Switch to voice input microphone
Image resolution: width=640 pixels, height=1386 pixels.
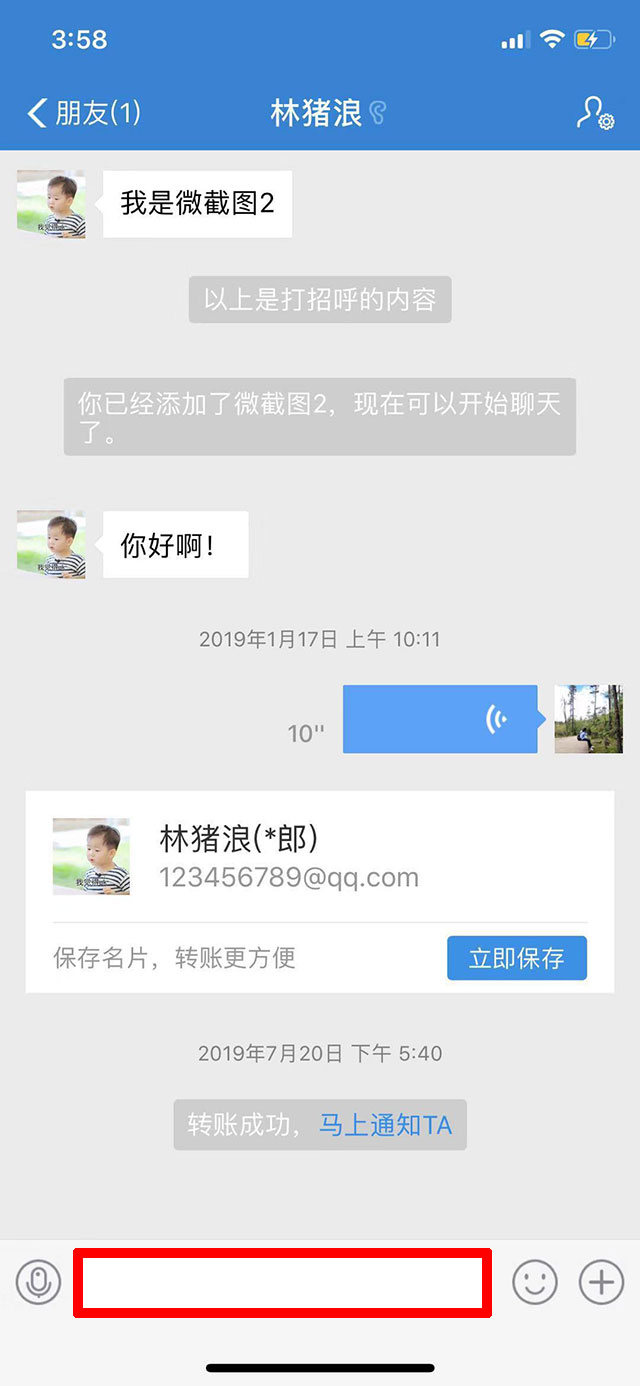click(39, 1281)
